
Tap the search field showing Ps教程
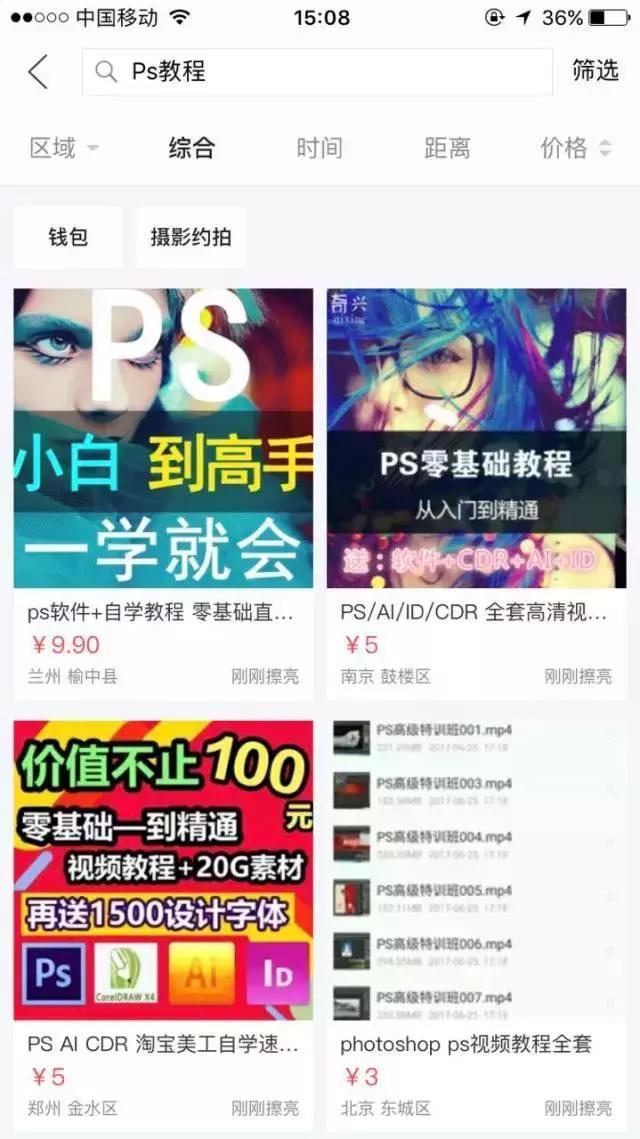point(316,72)
